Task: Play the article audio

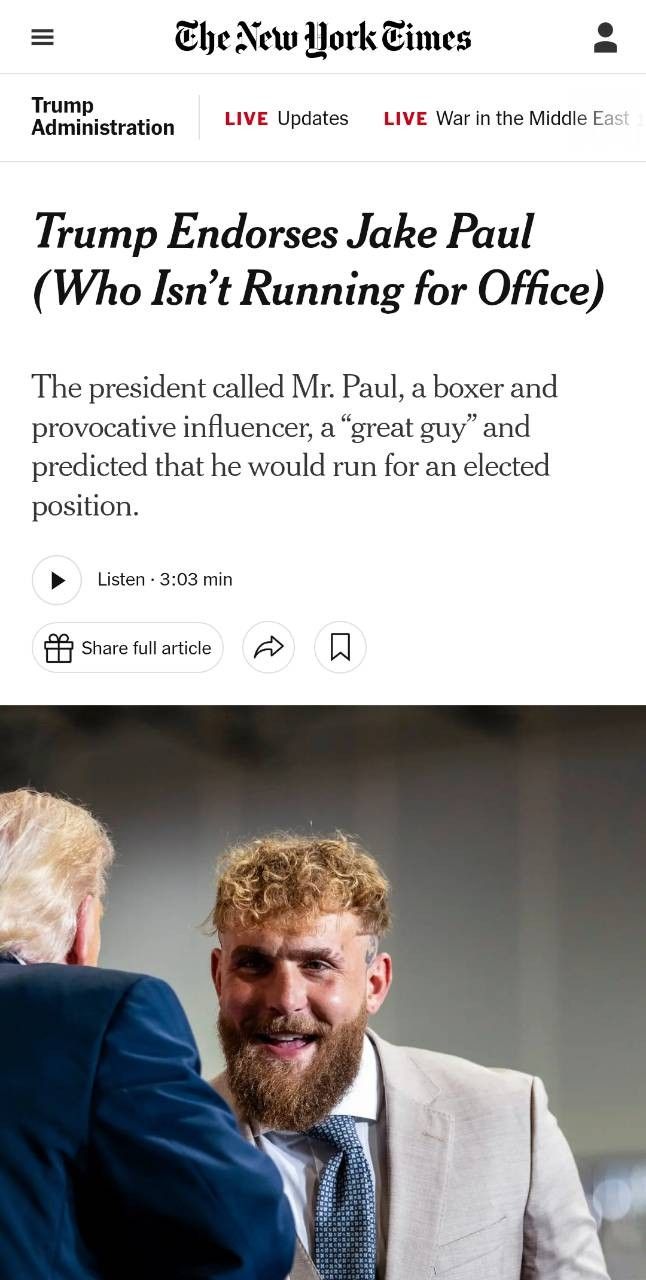Action: point(57,580)
